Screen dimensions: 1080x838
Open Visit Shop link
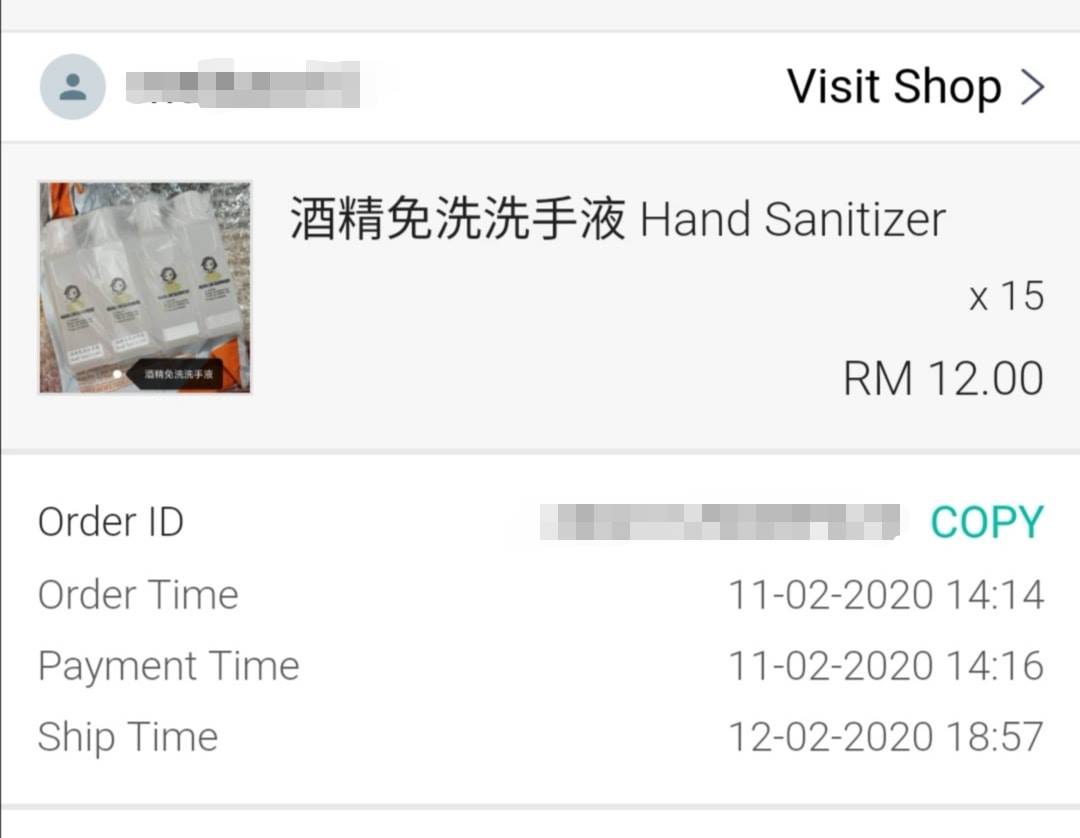(x=915, y=87)
